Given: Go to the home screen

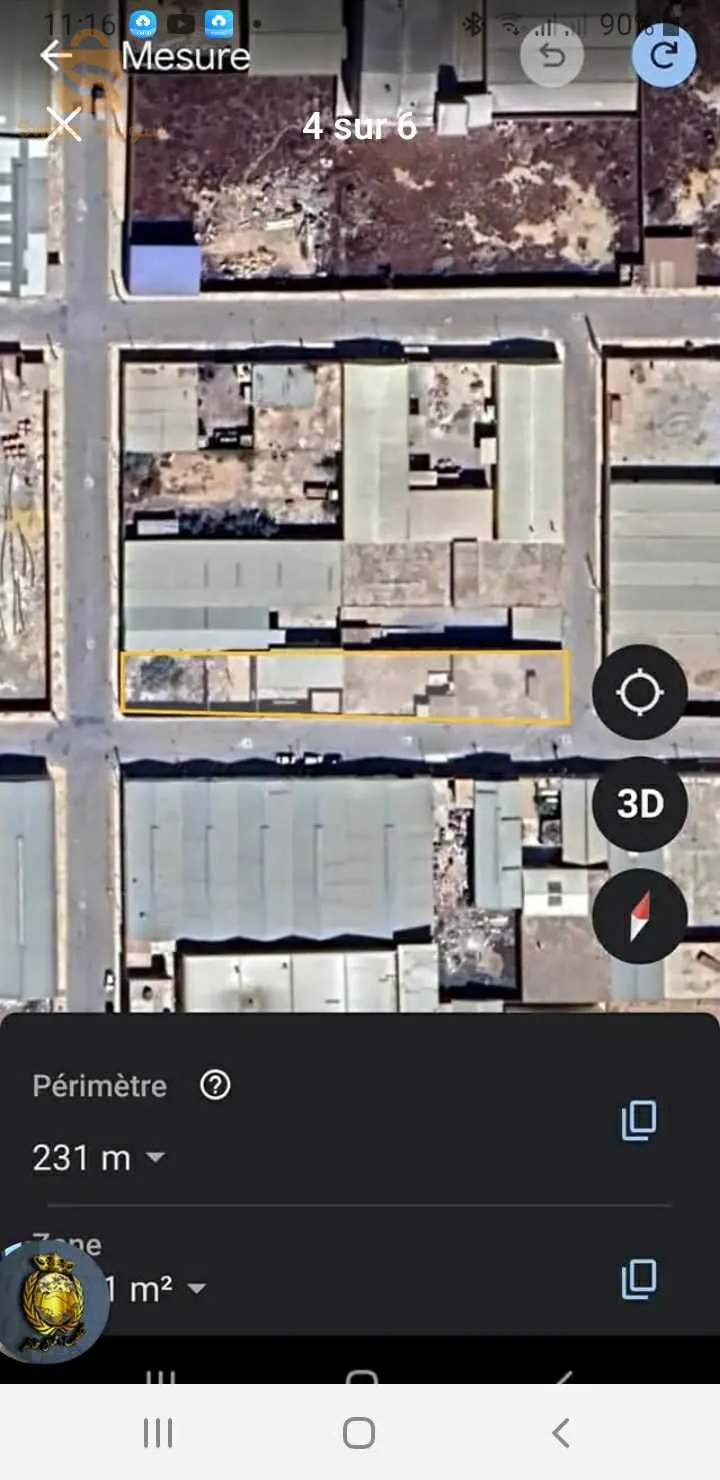Looking at the screenshot, I should pos(359,1432).
